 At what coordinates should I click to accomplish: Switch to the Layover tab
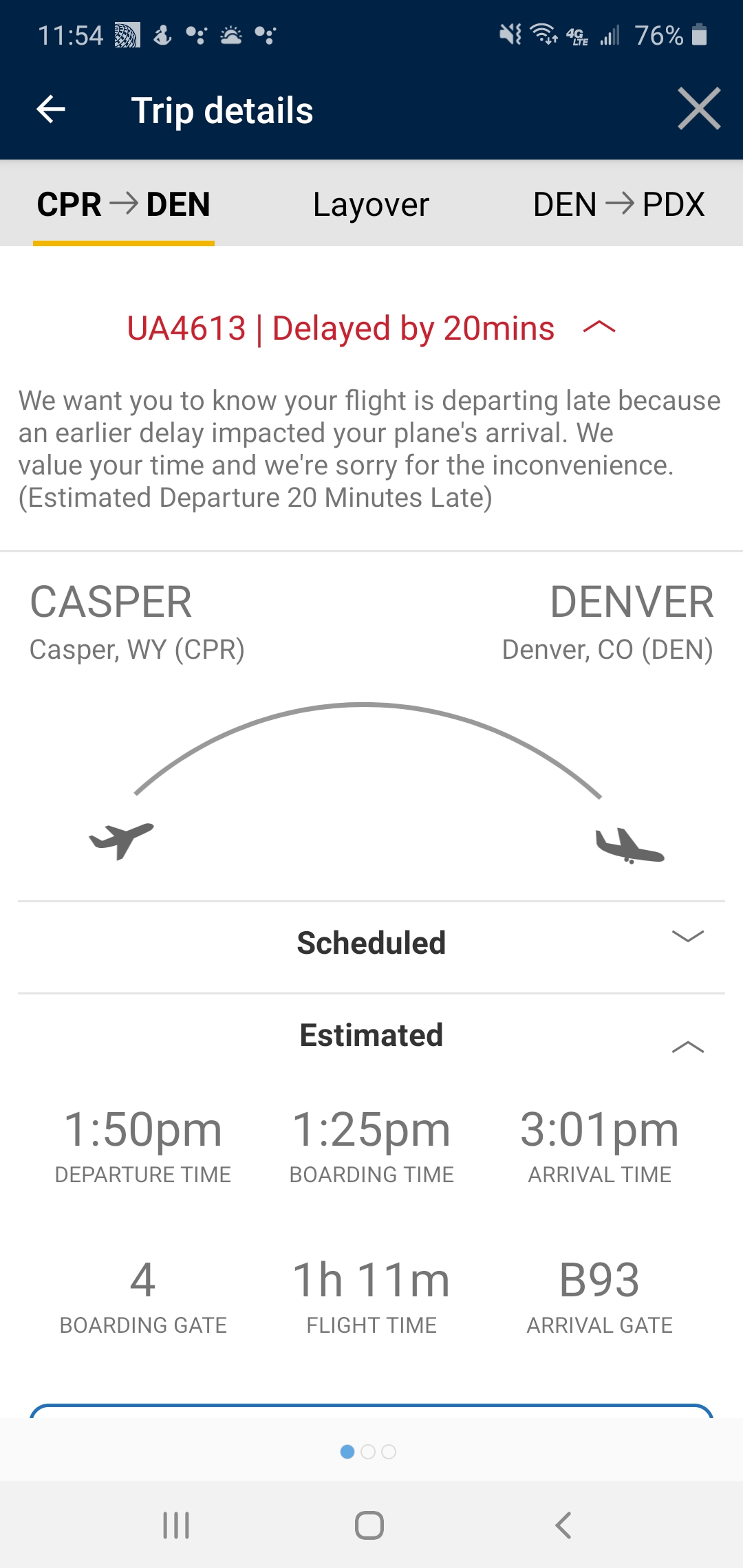(x=371, y=204)
